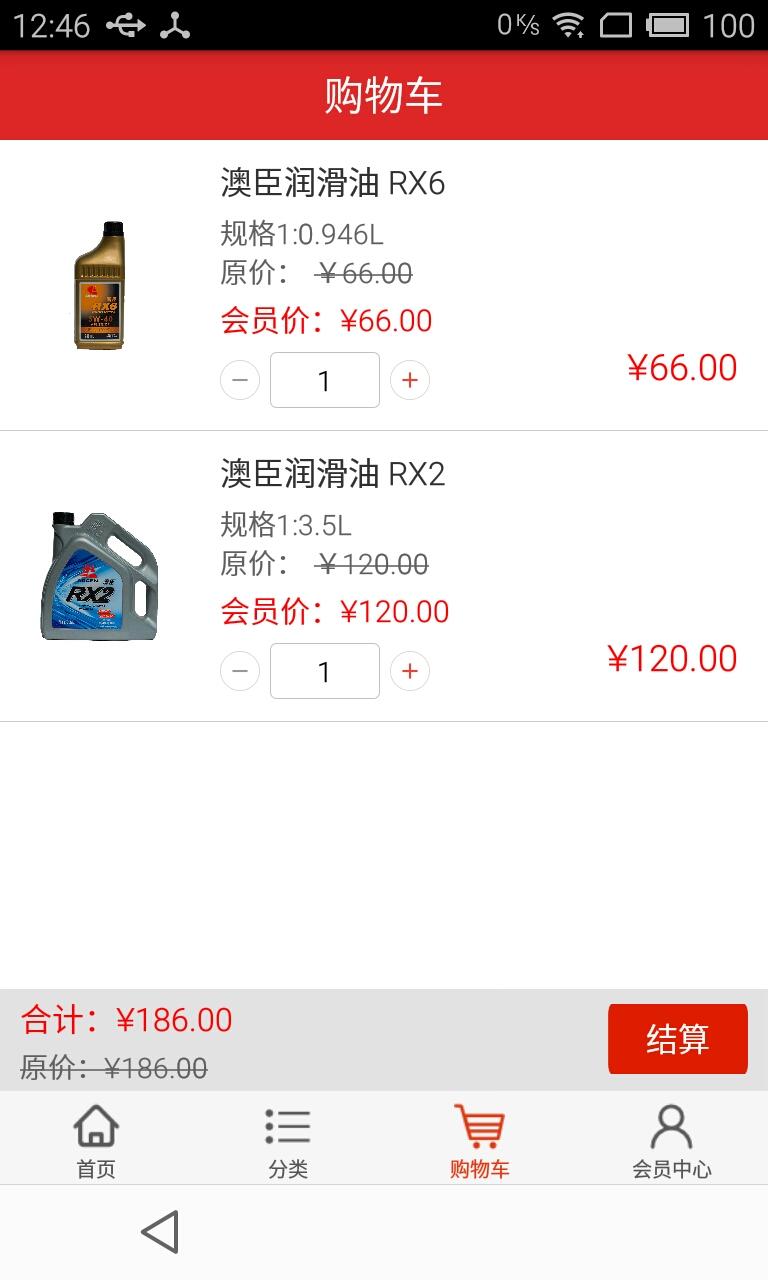Decrease quantity of 澳臣润滑油 RX2
Viewport: 768px width, 1280px height.
[x=240, y=671]
